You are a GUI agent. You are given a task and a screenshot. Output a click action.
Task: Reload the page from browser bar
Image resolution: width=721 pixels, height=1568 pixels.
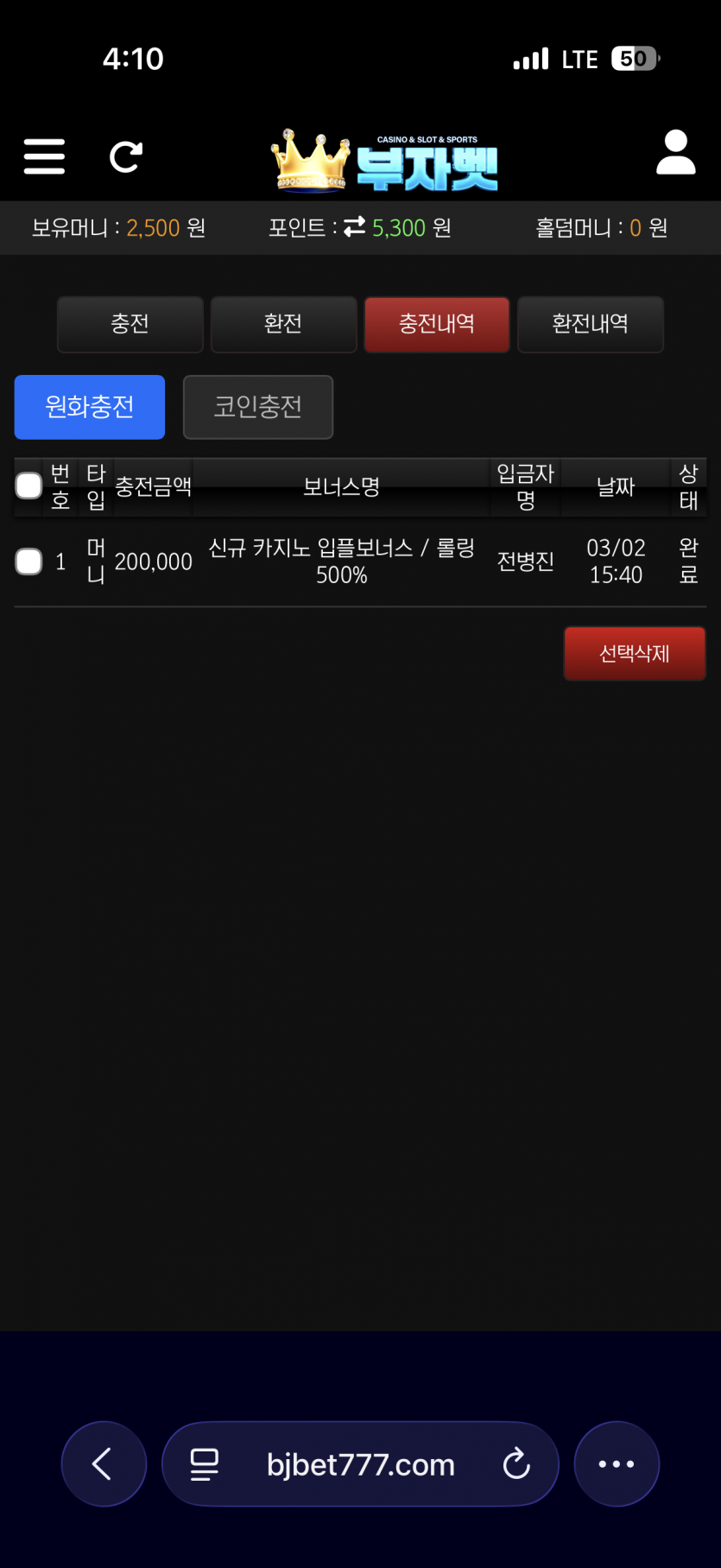[516, 1463]
